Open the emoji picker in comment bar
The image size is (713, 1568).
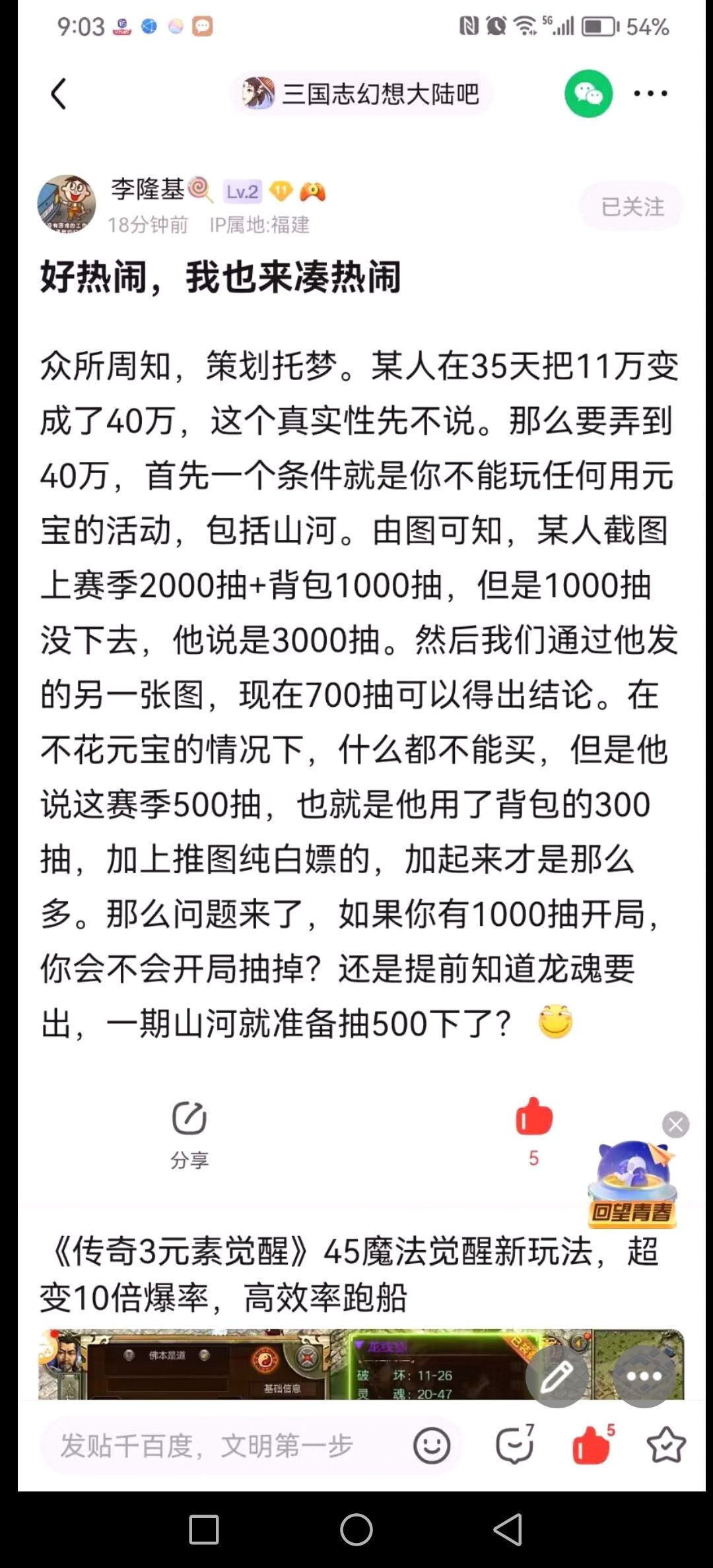[432, 1445]
